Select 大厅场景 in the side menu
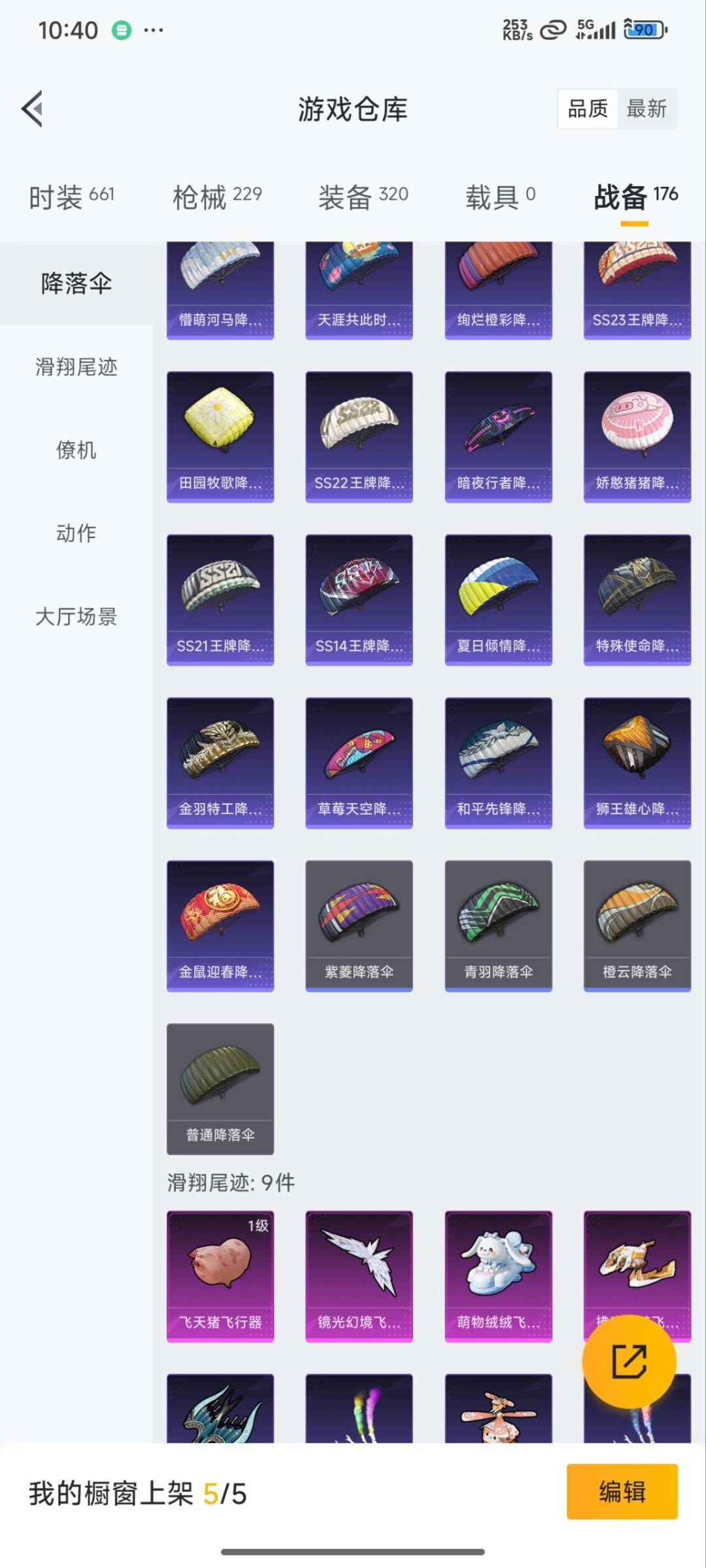 pyautogui.click(x=76, y=616)
